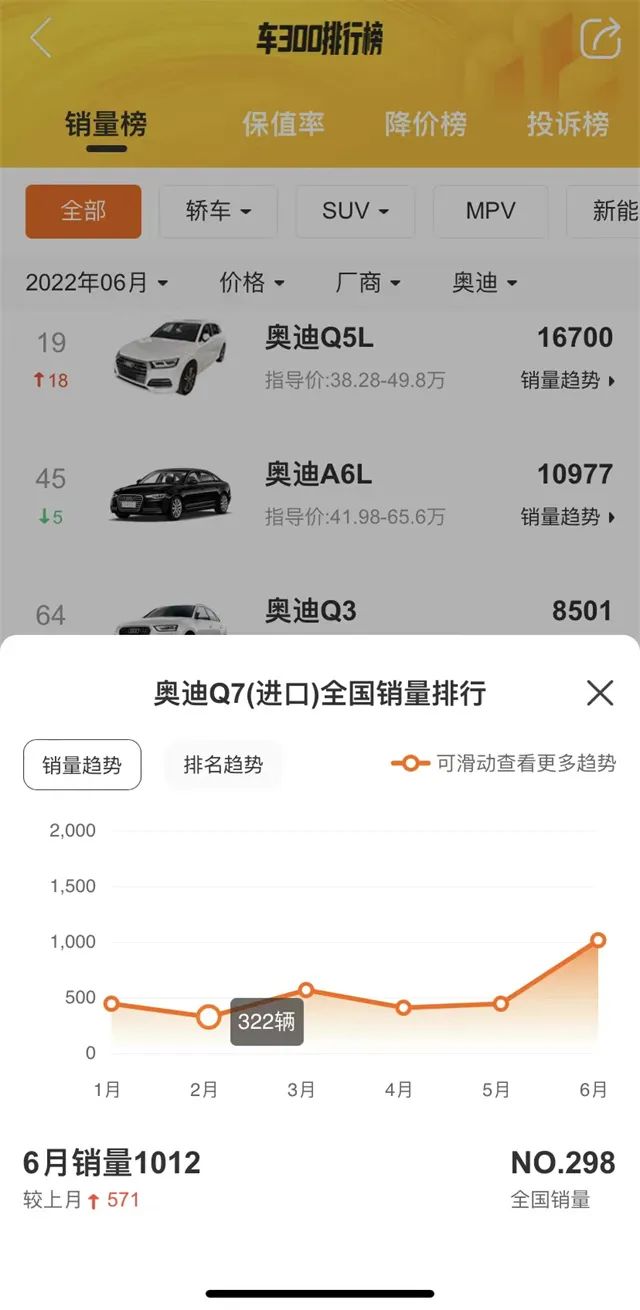The width and height of the screenshot is (640, 1310).
Task: Go back using the arrow
Action: (41, 39)
